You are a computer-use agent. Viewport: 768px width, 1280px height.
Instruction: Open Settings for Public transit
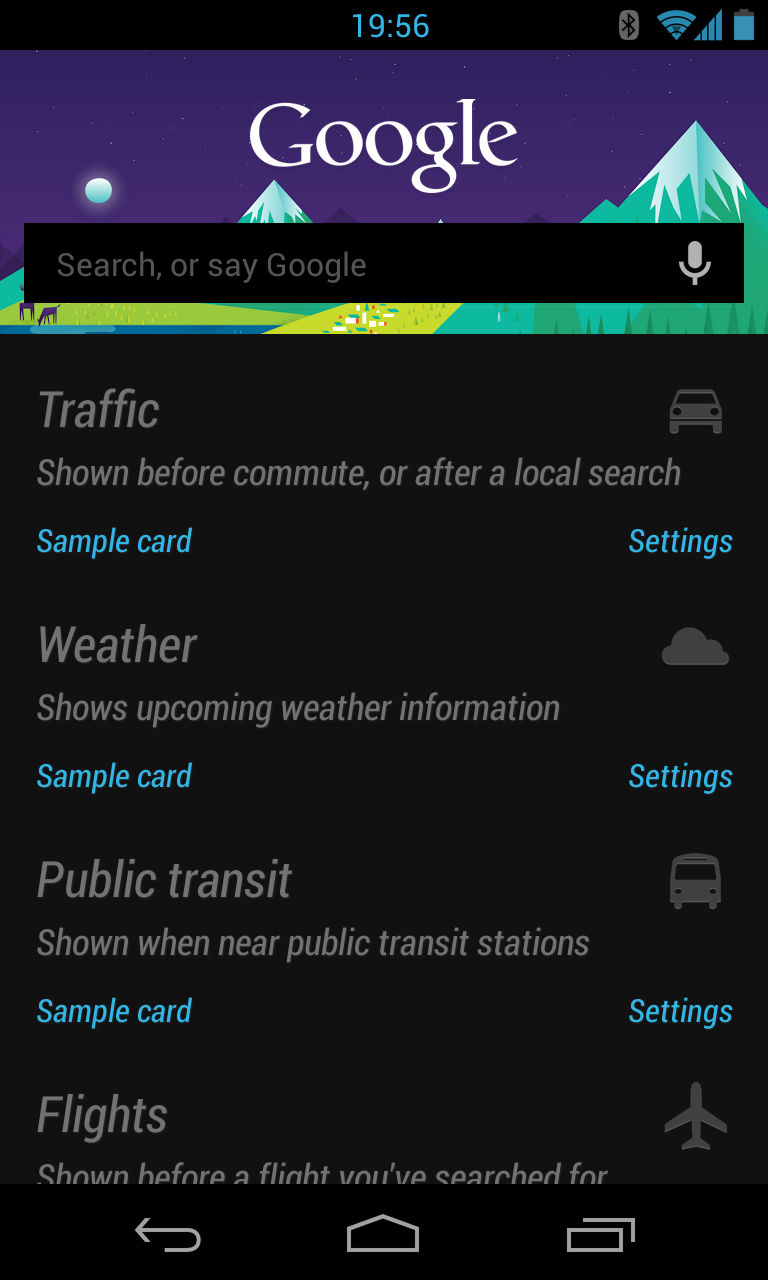[x=680, y=1011]
